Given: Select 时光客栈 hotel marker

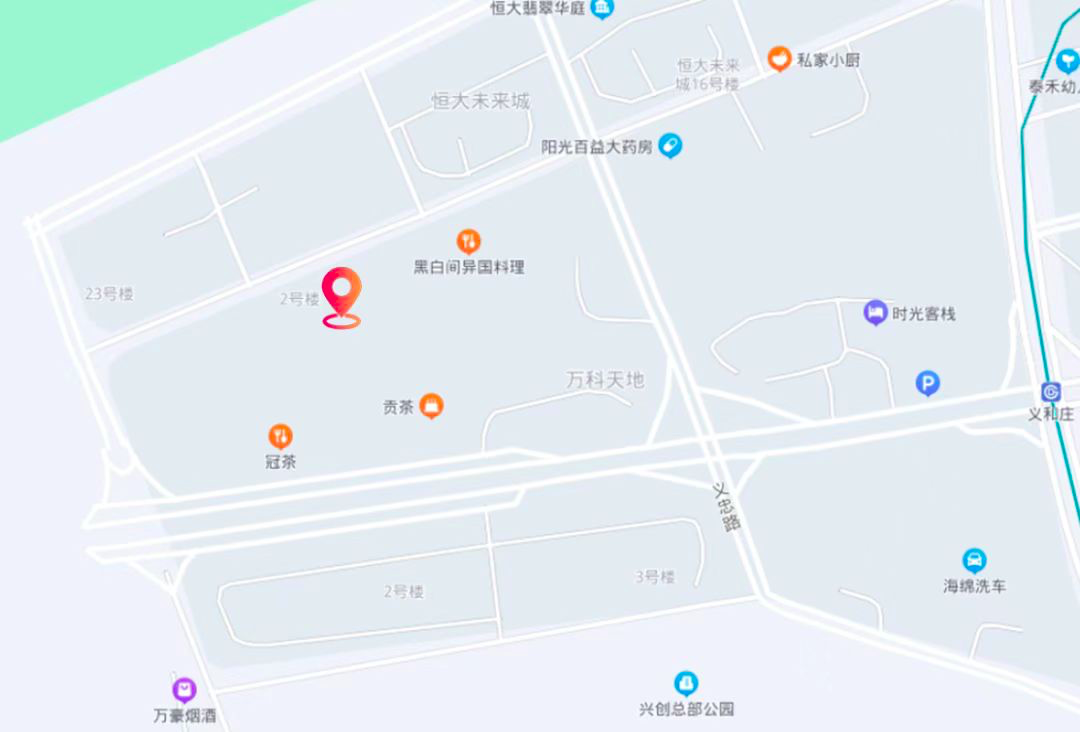Looking at the screenshot, I should coord(875,313).
